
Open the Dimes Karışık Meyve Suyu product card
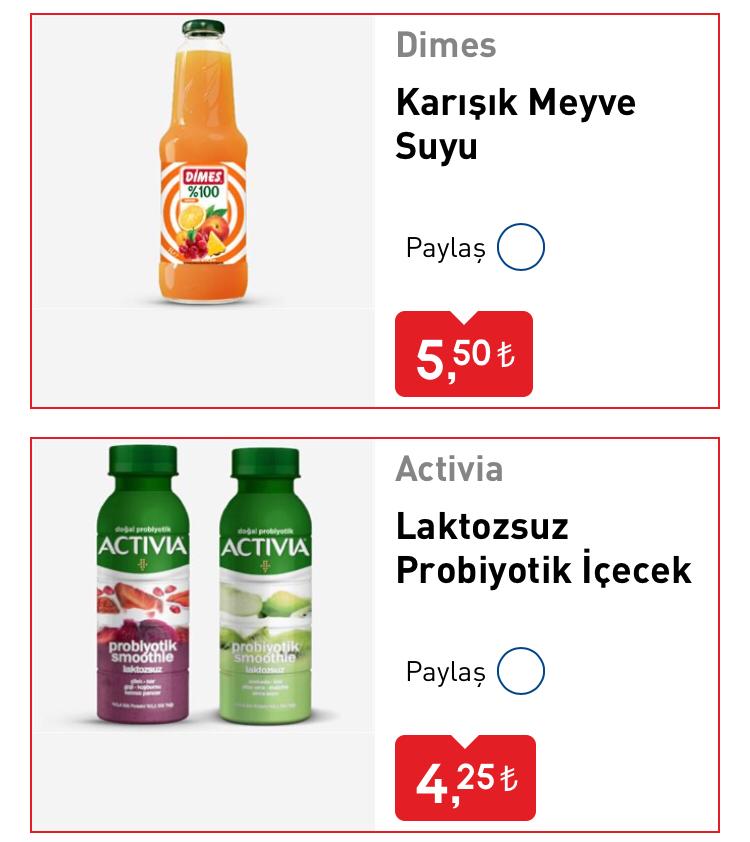point(515,124)
